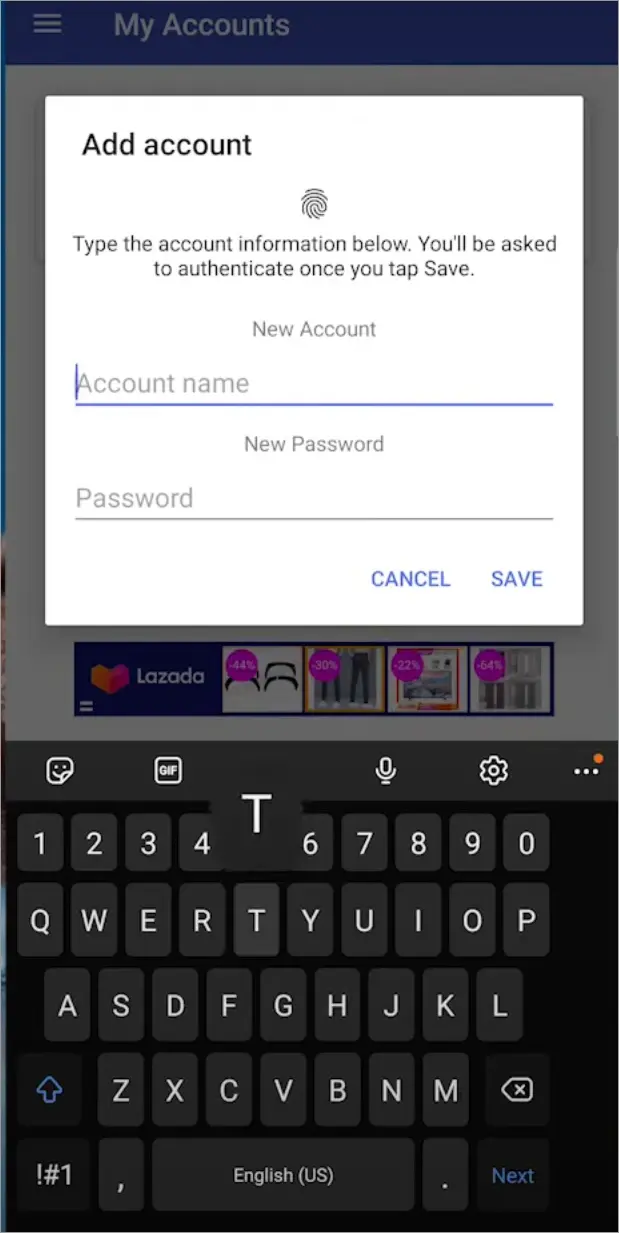619x1233 pixels.
Task: Open the keyboard sticker panel
Action: (x=61, y=770)
